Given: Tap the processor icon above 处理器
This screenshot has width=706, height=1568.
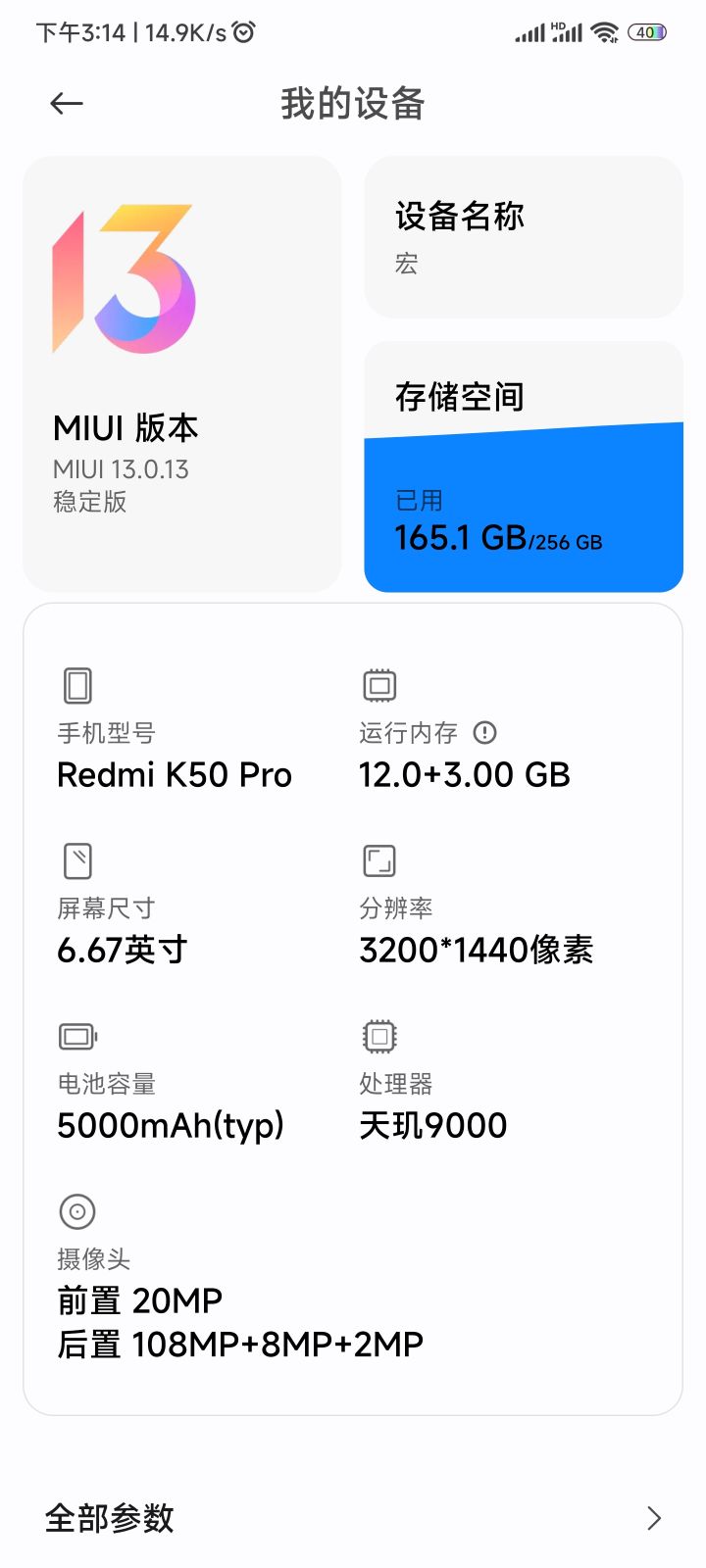Looking at the screenshot, I should [378, 1036].
